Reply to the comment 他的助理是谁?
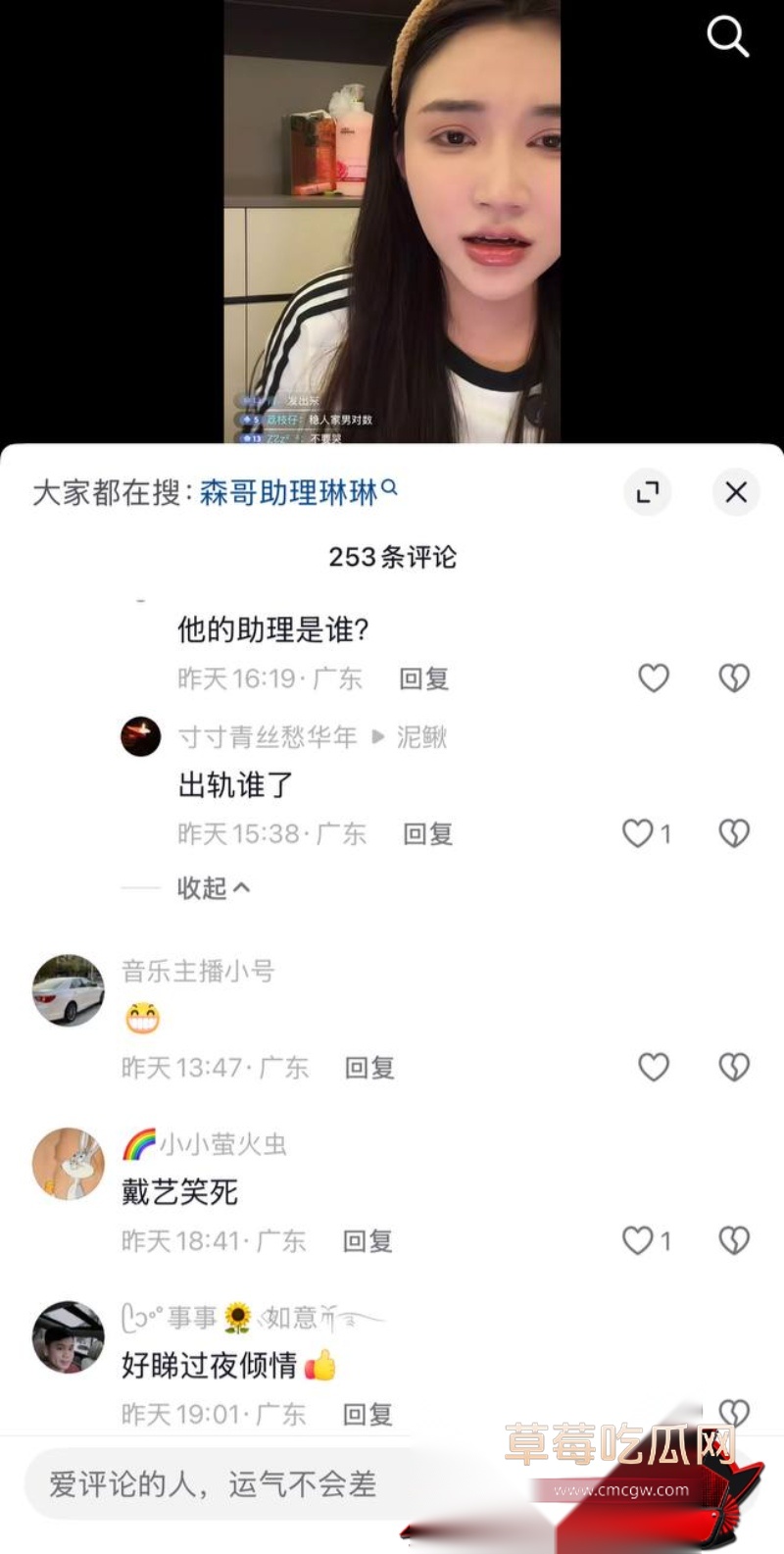 click(x=423, y=678)
